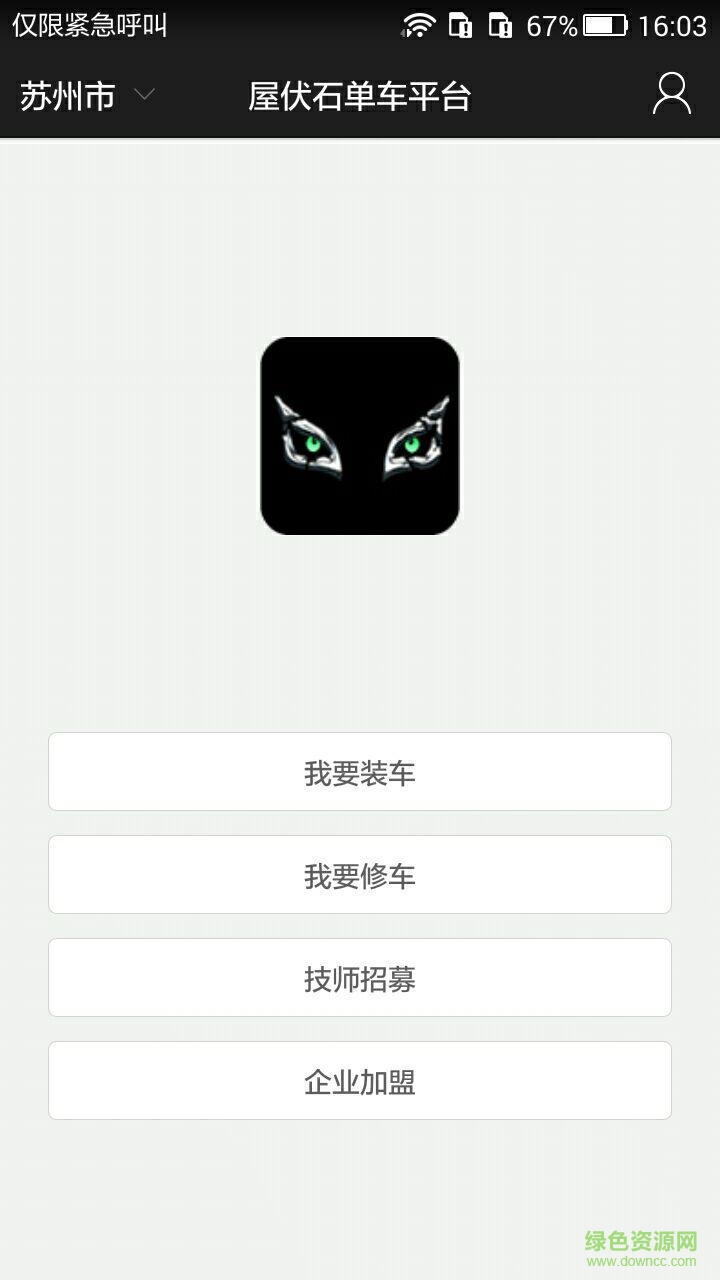Tap the 屋伏石单车平台 title bar

click(360, 95)
